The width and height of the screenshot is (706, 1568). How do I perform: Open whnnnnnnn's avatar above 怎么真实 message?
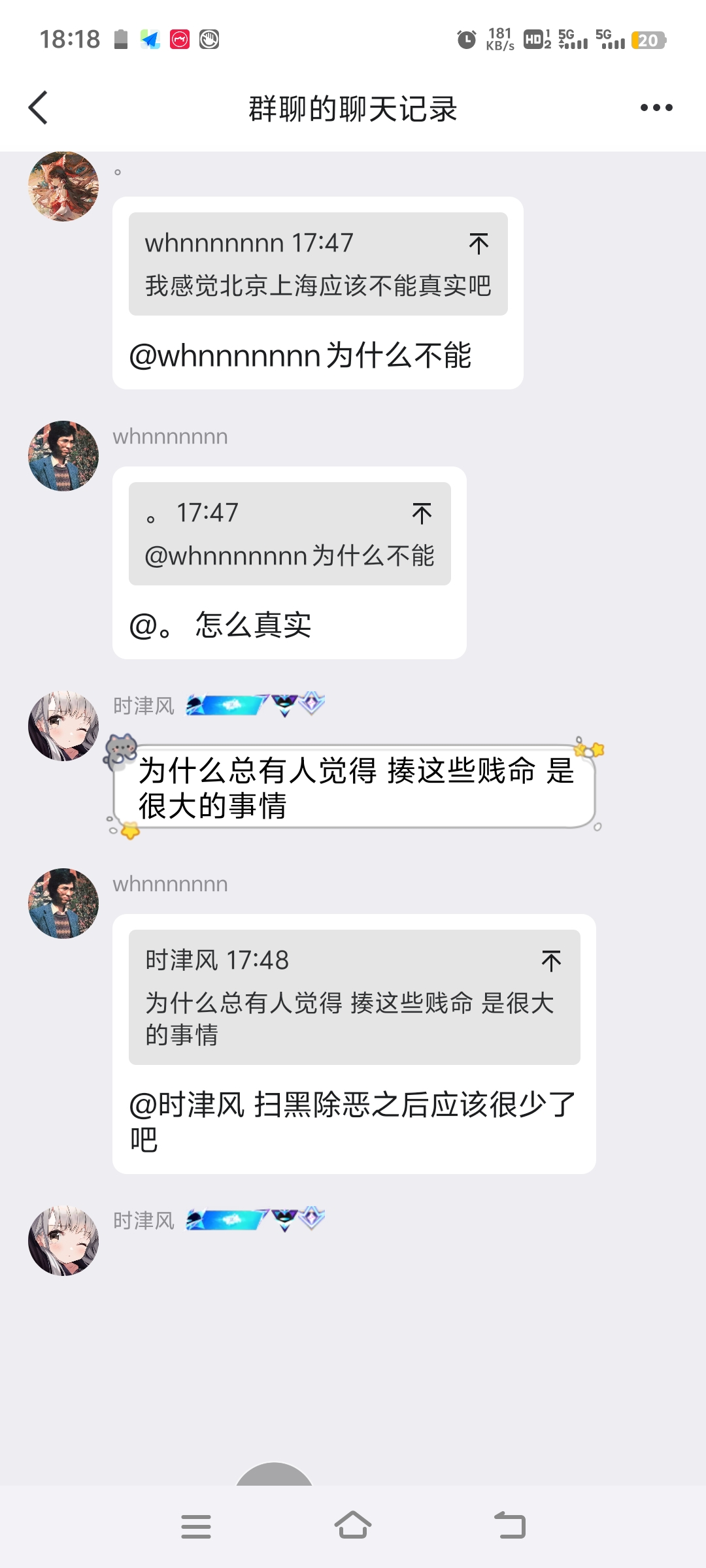[x=63, y=456]
